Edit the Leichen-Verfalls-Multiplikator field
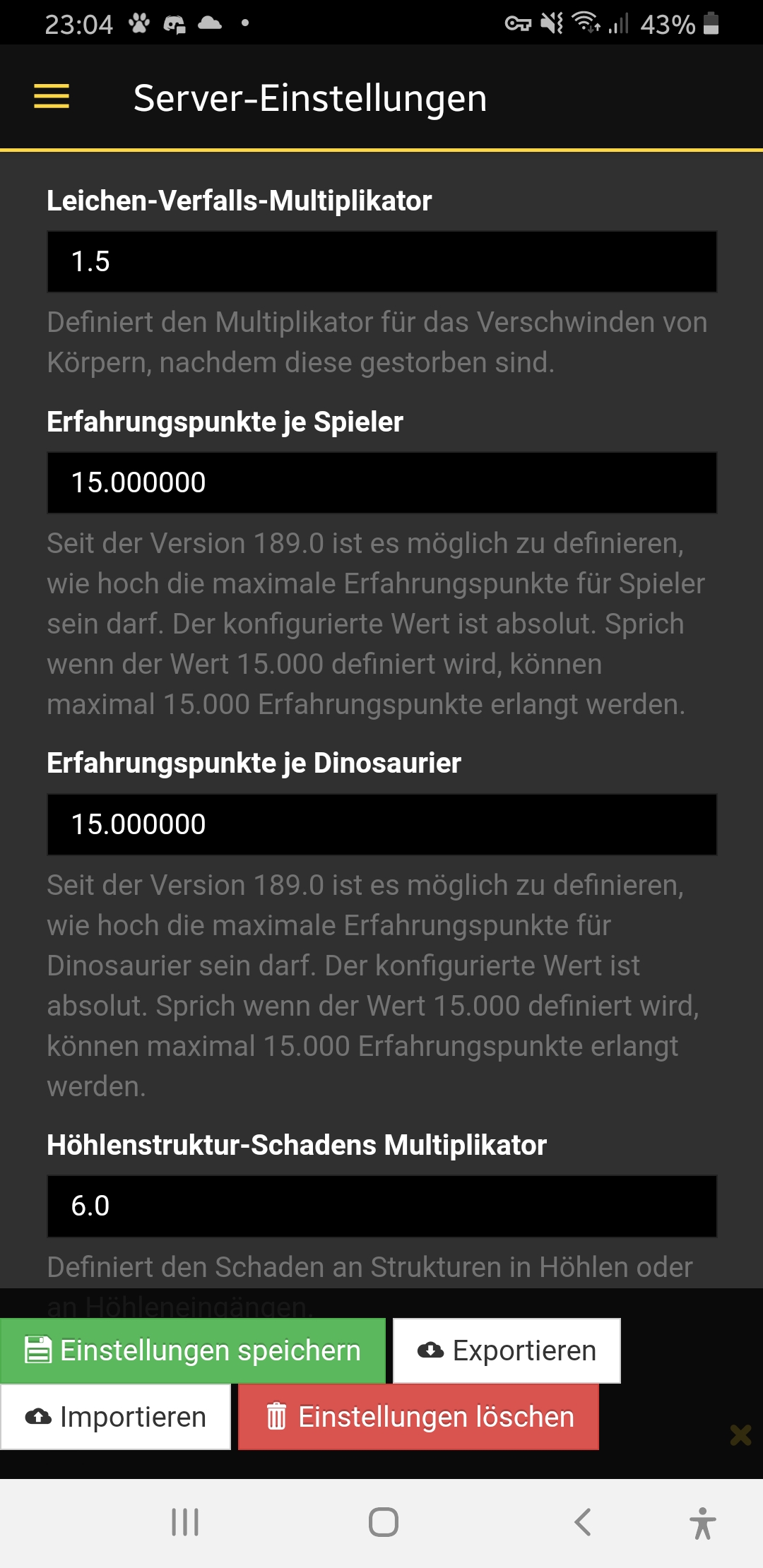The width and height of the screenshot is (763, 1568). click(382, 261)
